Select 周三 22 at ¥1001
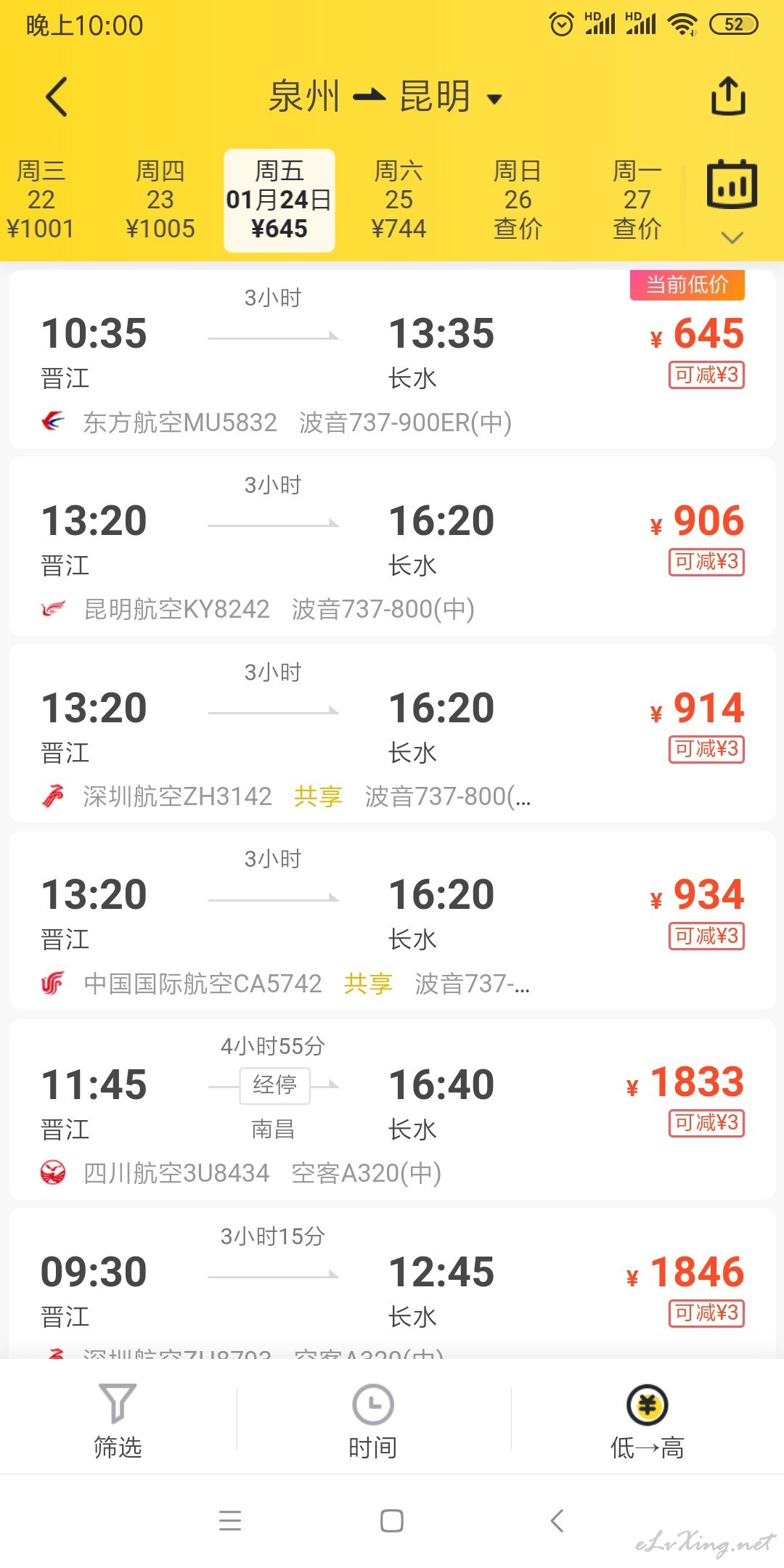This screenshot has height=1568, width=784. pos(41,200)
